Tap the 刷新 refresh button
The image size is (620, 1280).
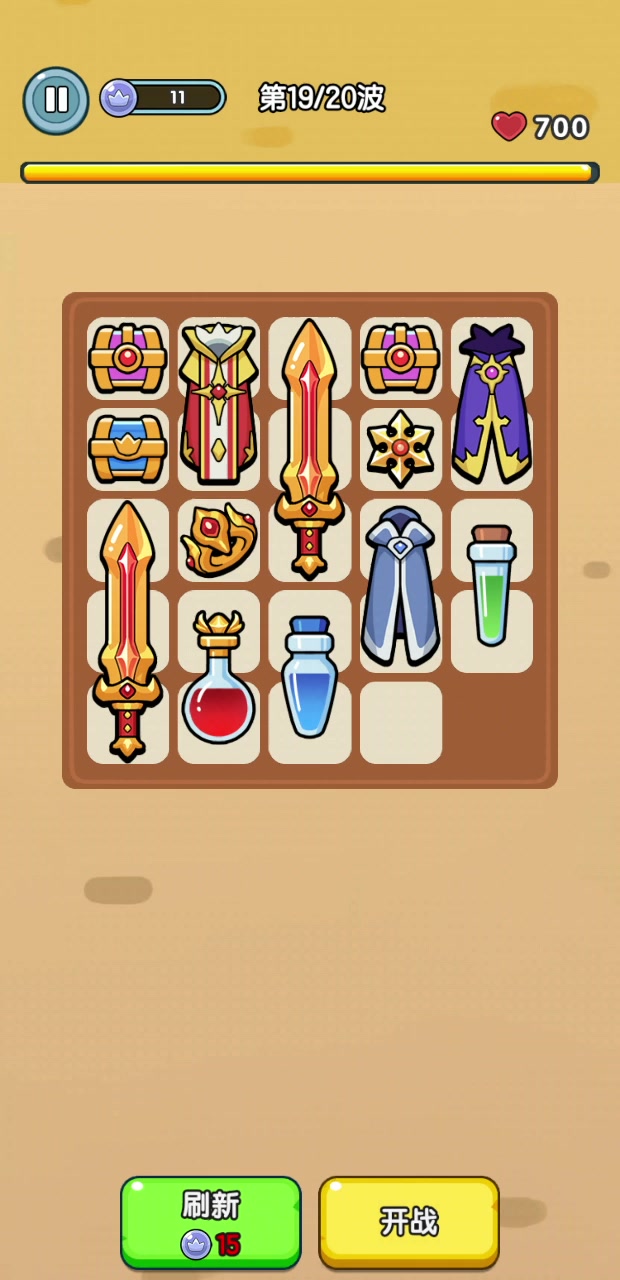[211, 1223]
